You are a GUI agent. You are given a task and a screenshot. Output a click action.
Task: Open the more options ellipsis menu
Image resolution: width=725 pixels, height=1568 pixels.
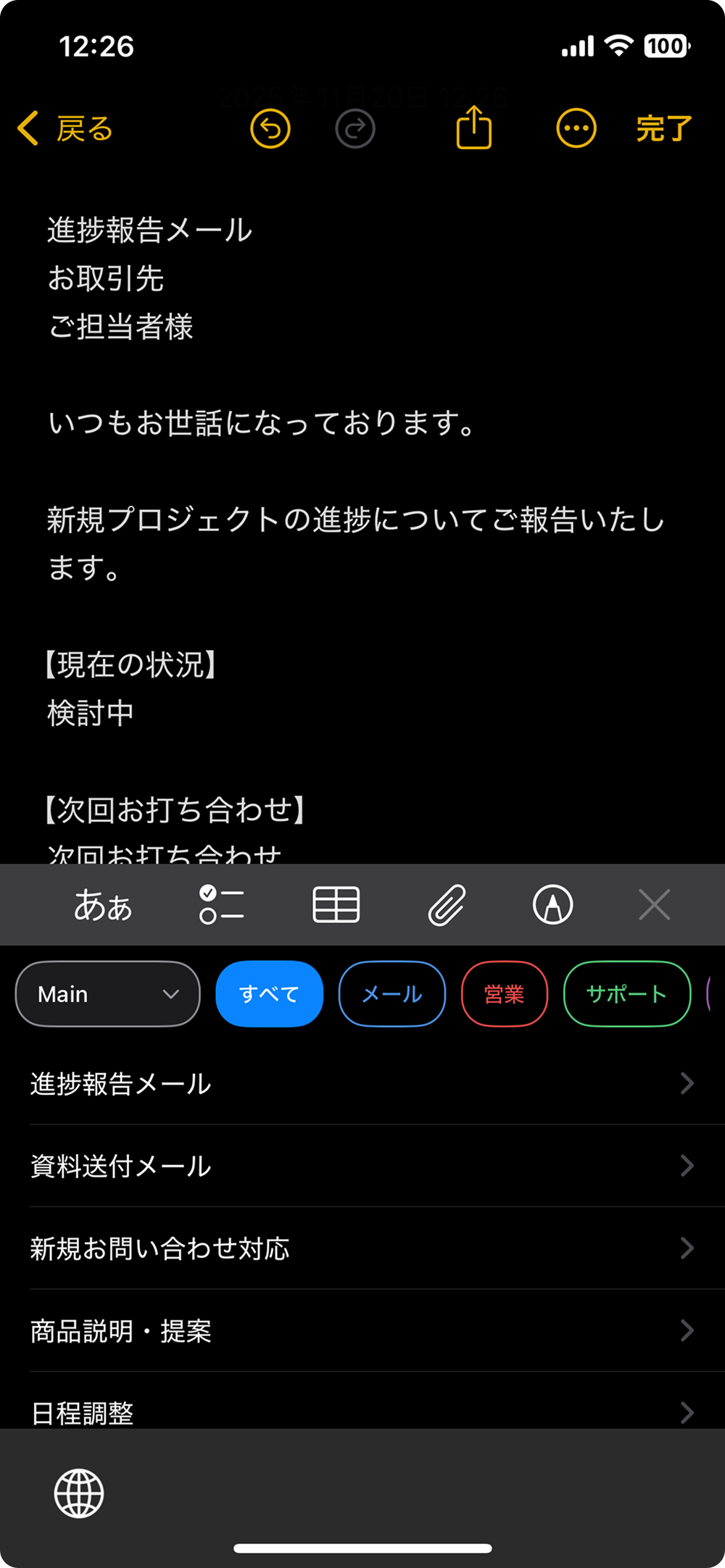click(x=576, y=128)
